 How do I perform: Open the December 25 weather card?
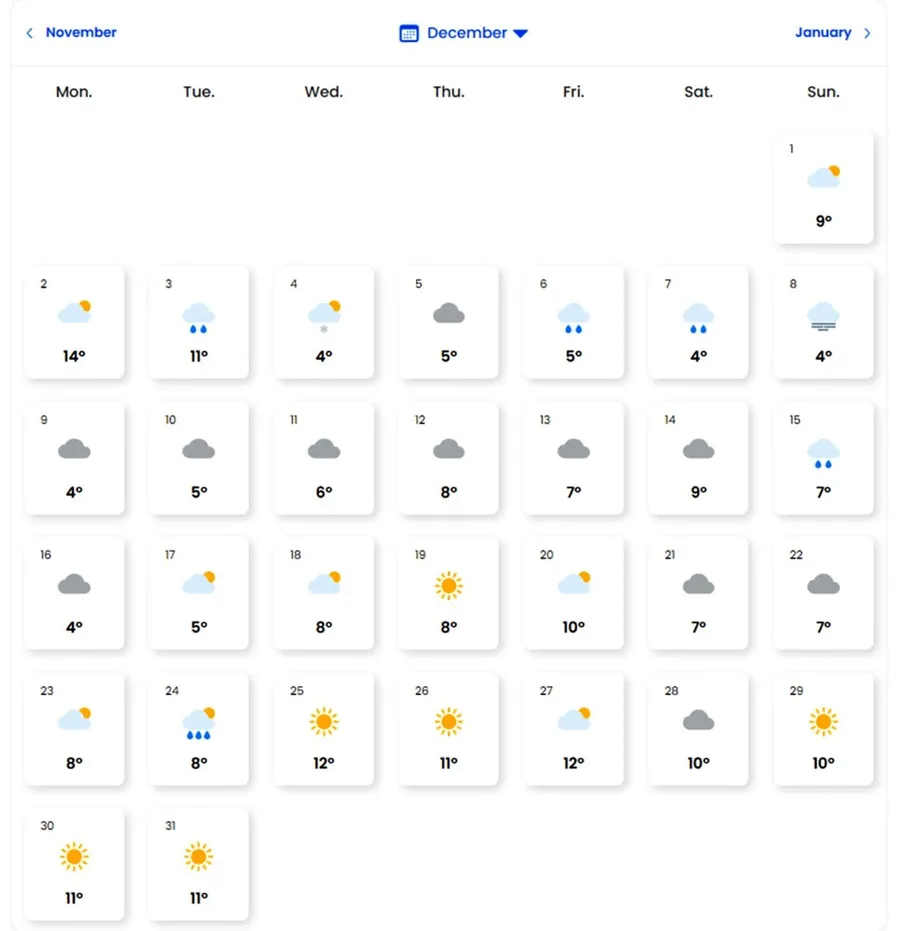pos(323,728)
